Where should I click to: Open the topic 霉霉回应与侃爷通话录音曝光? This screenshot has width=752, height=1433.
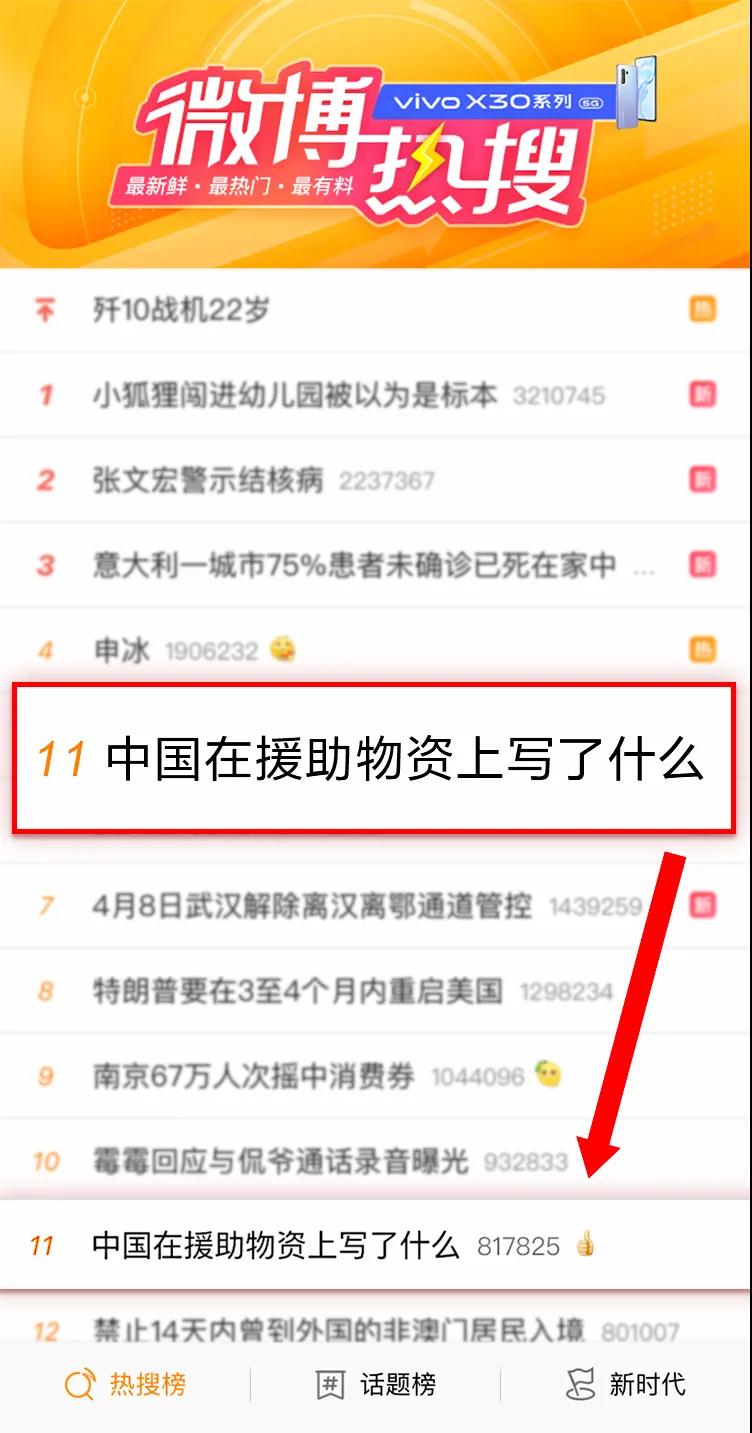(280, 1161)
